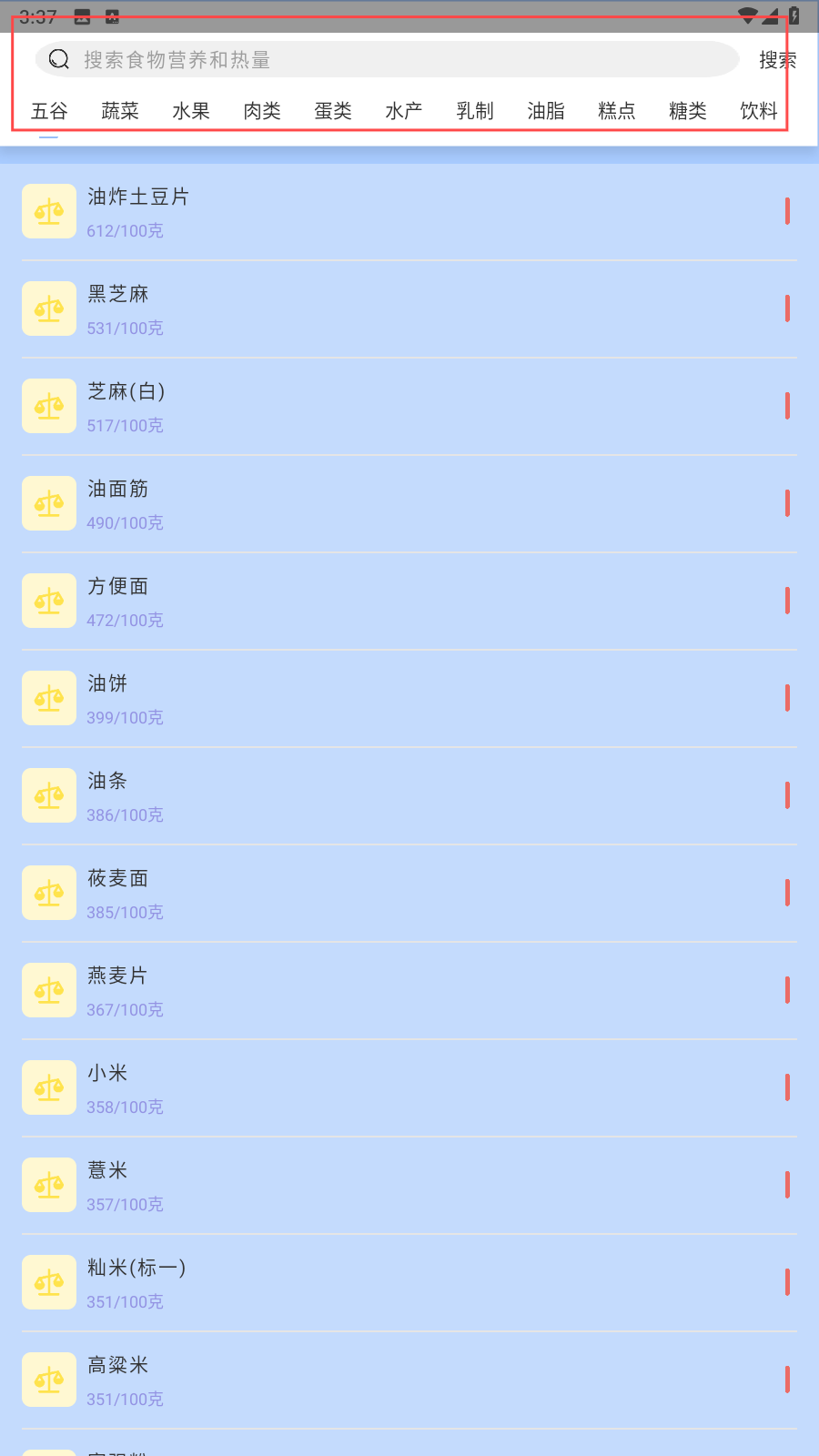Open the 油炸土豆片 food entry
The width and height of the screenshot is (819, 1456).
coord(409,212)
